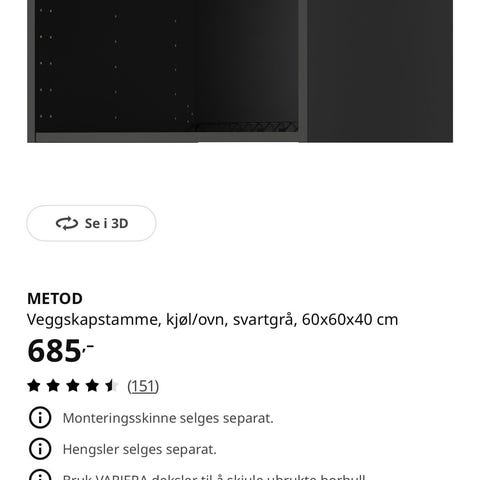Tap info icon beside Hengsler selges separat
The image size is (480, 480).
40,449
